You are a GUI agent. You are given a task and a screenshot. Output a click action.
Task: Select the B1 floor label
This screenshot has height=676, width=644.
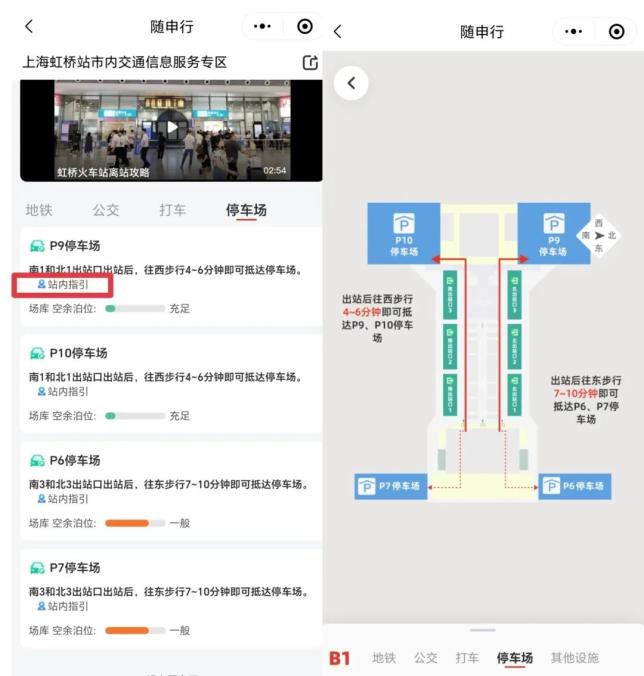coord(340,657)
